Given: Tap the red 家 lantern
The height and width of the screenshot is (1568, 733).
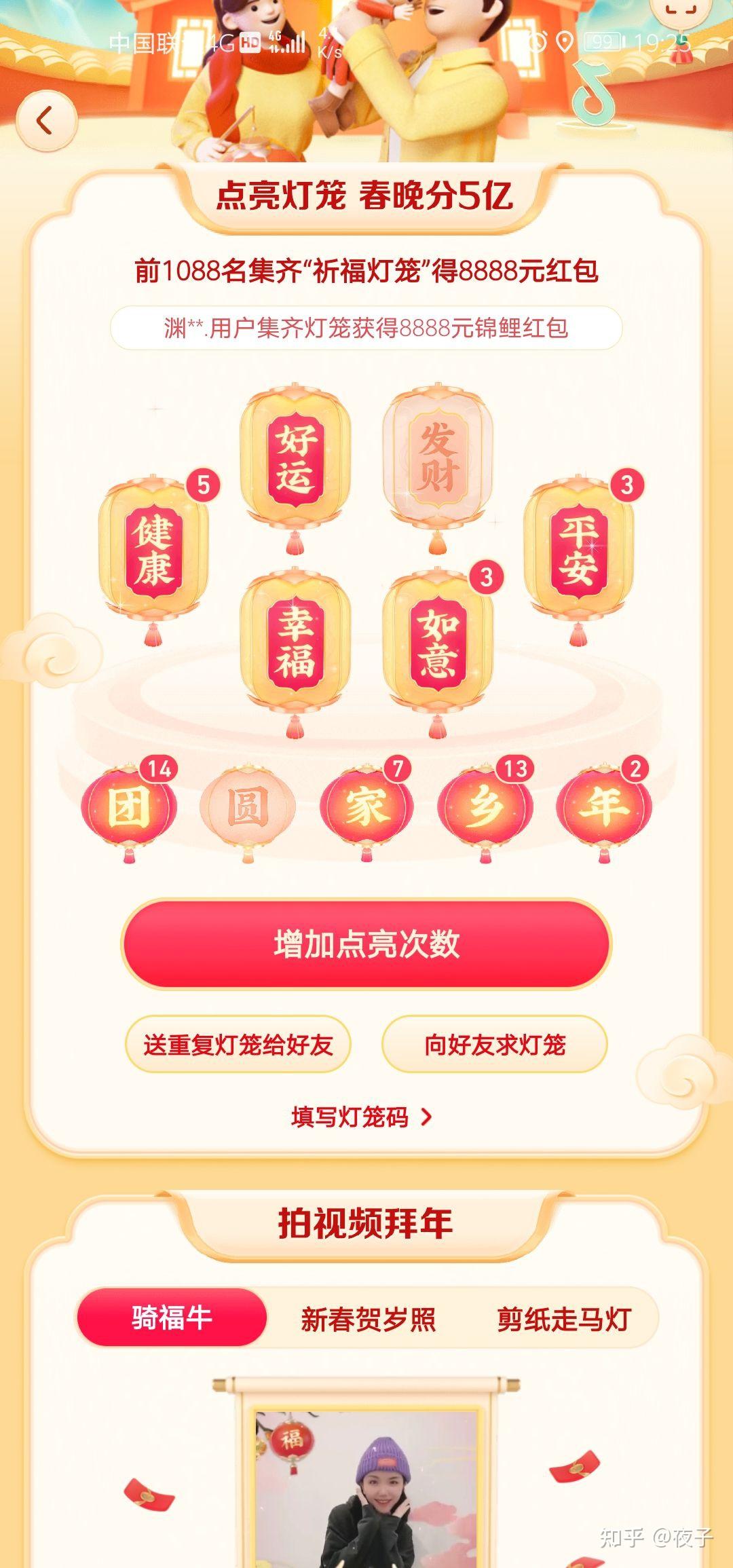Looking at the screenshot, I should coord(366,809).
